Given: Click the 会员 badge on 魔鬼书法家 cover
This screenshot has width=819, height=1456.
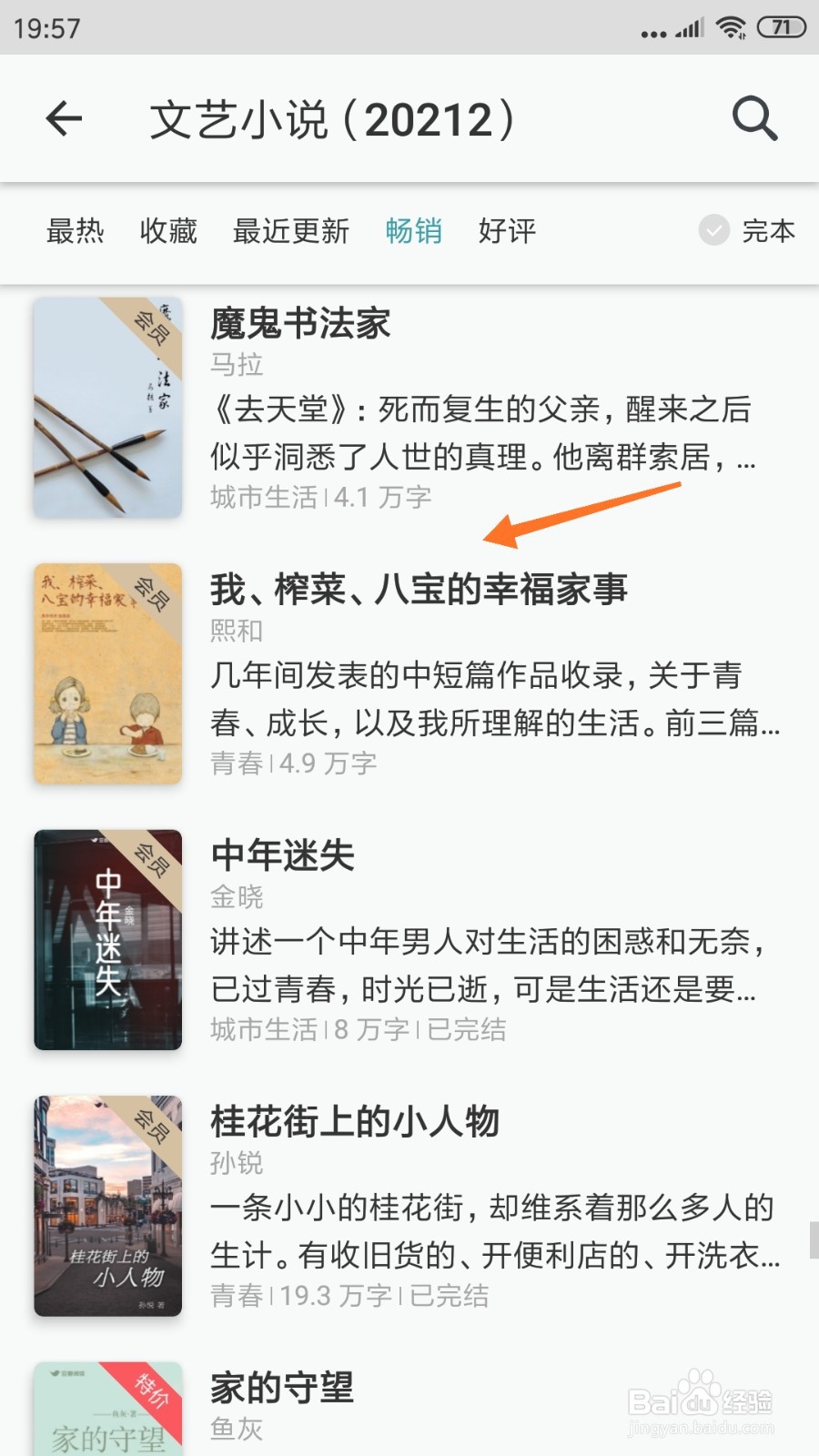Looking at the screenshot, I should [x=150, y=323].
